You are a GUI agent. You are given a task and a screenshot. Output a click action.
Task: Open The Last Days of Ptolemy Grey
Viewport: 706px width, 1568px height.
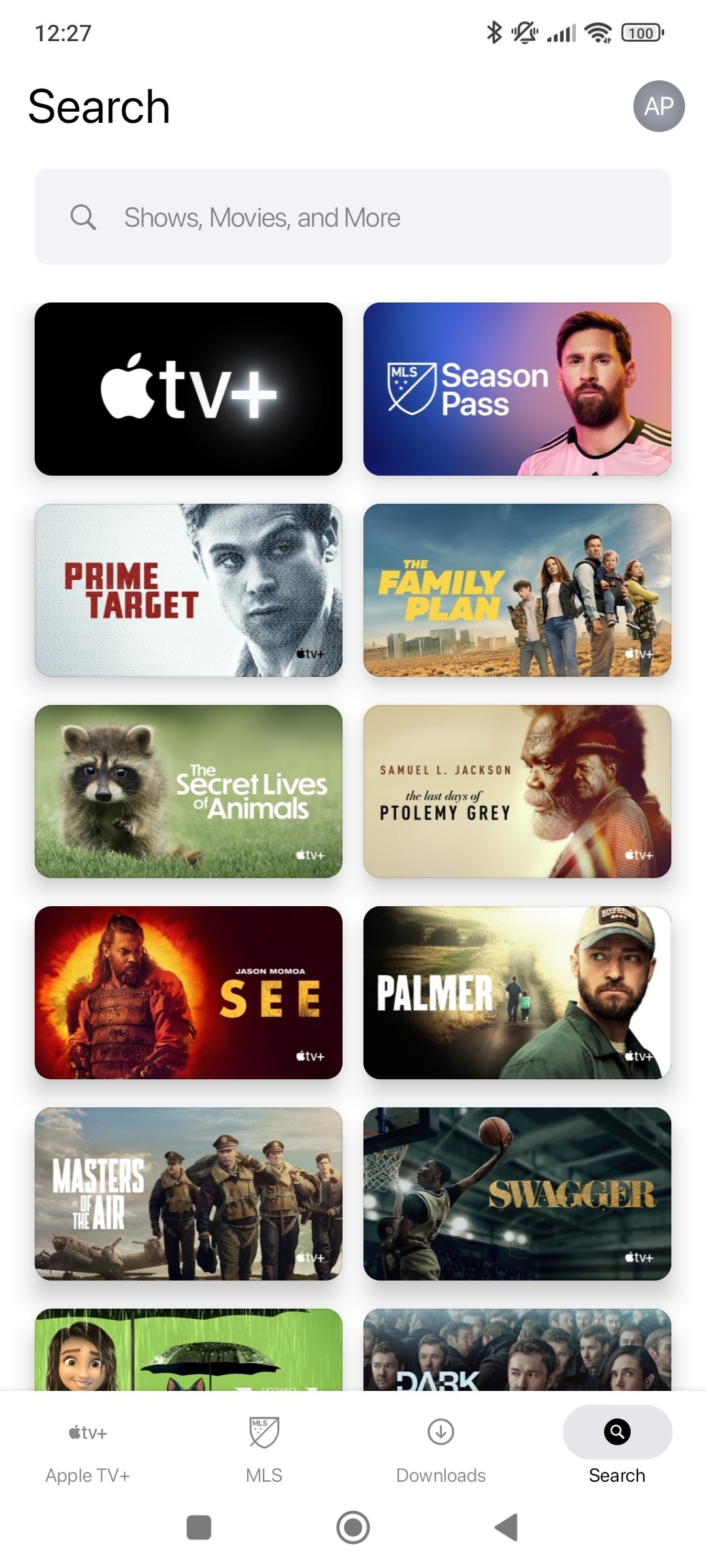click(517, 791)
